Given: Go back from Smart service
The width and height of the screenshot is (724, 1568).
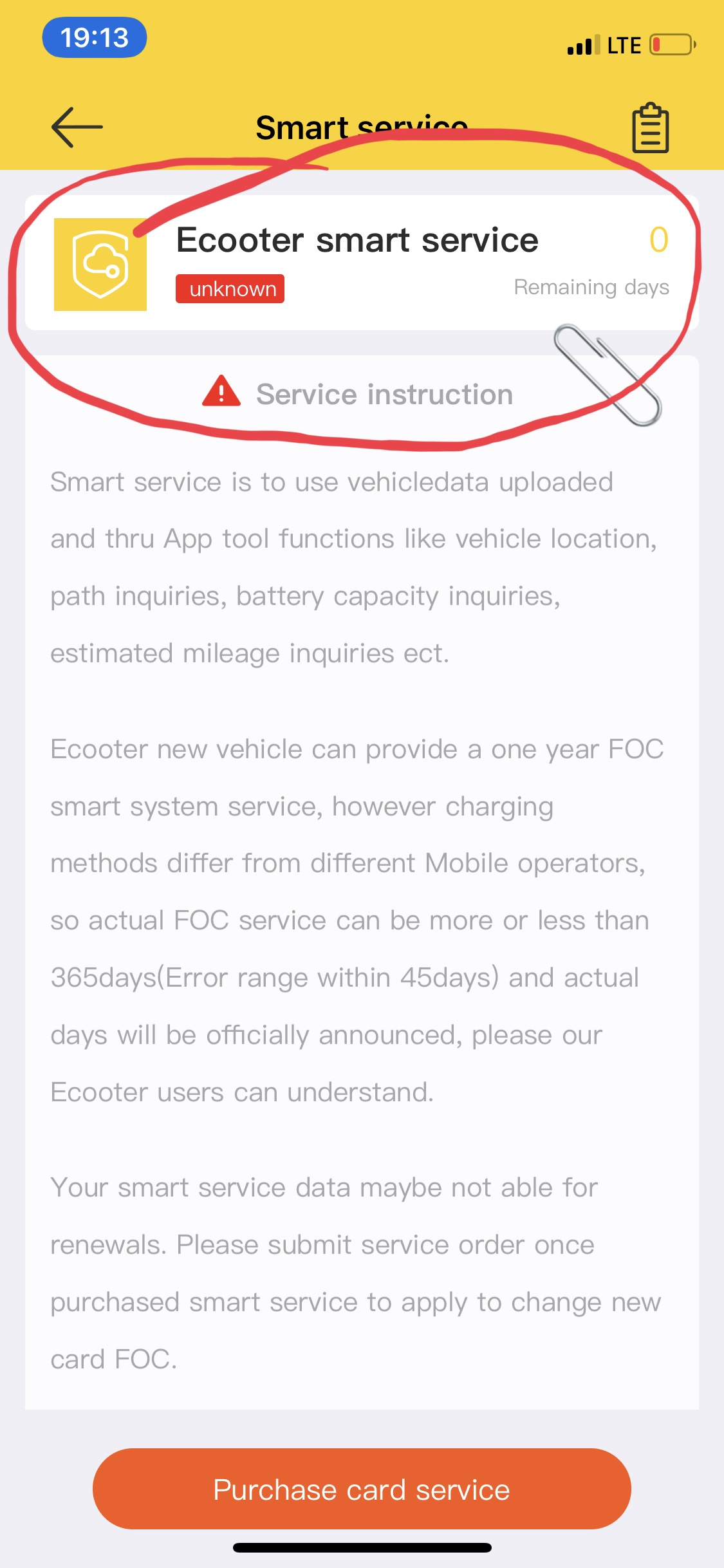Looking at the screenshot, I should click(77, 127).
